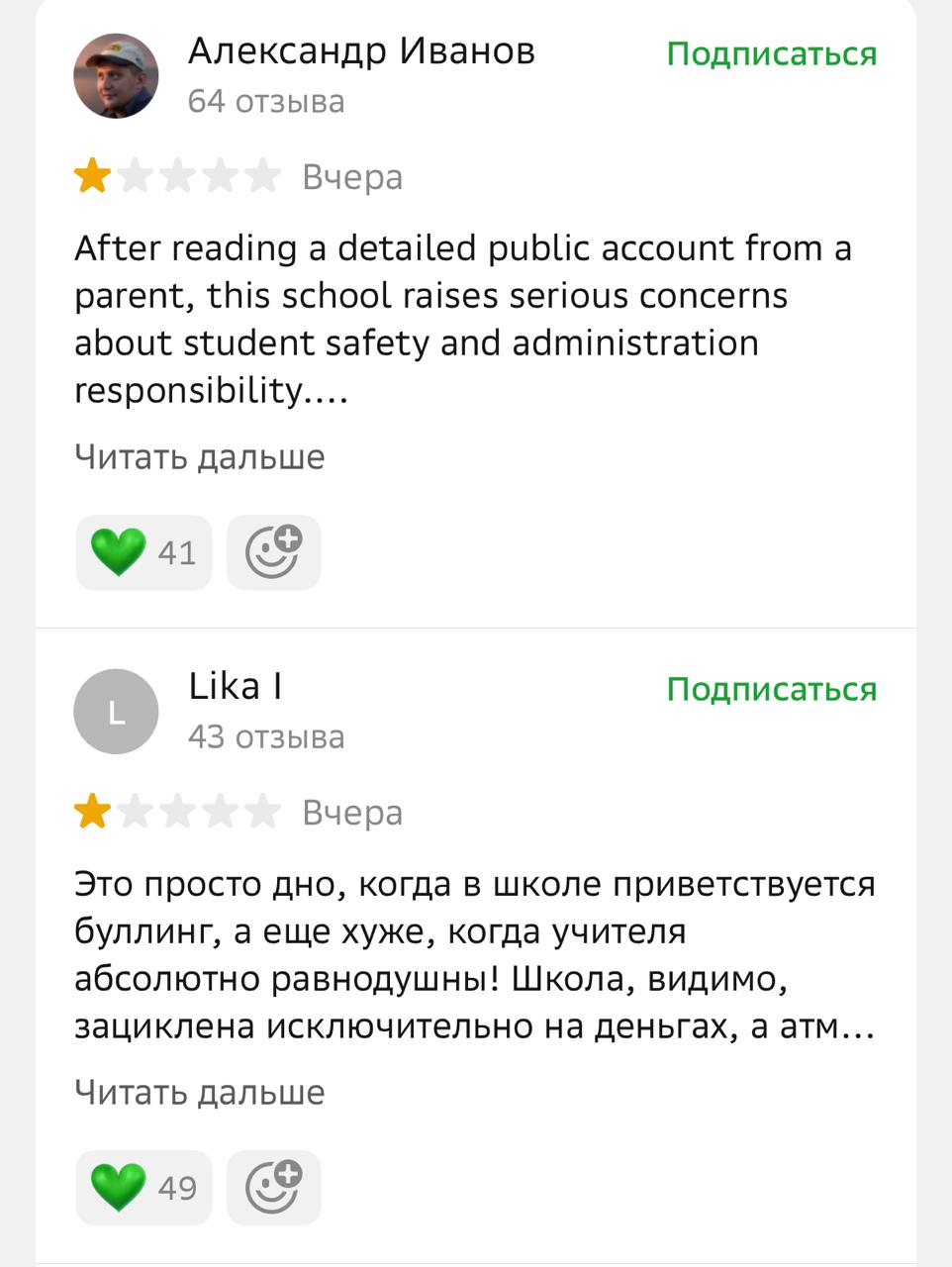
Task: Subscribe to Lika I
Action: [771, 689]
